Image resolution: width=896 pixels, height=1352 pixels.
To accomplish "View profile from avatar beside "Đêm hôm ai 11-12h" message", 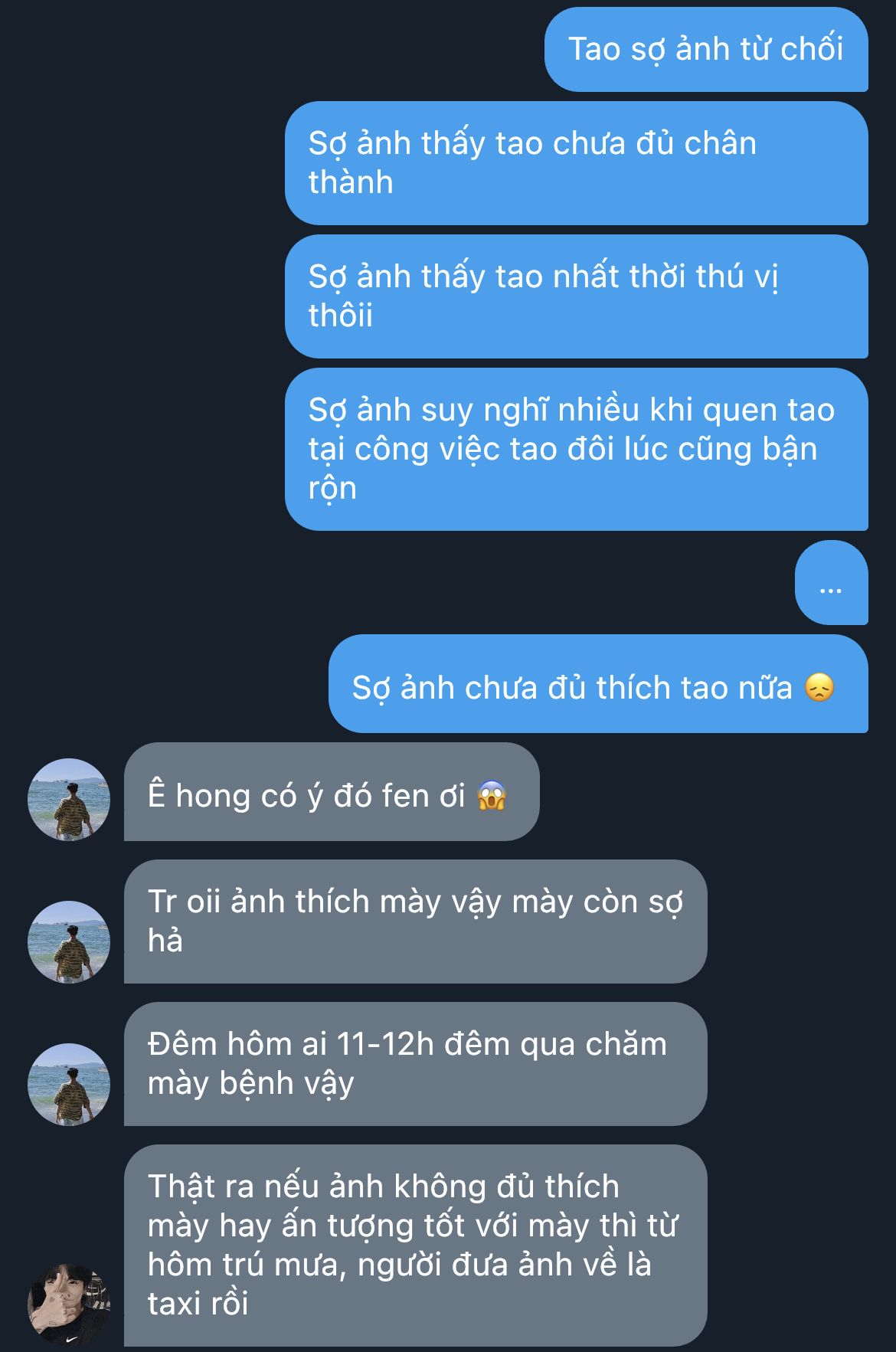I will [x=69, y=1085].
